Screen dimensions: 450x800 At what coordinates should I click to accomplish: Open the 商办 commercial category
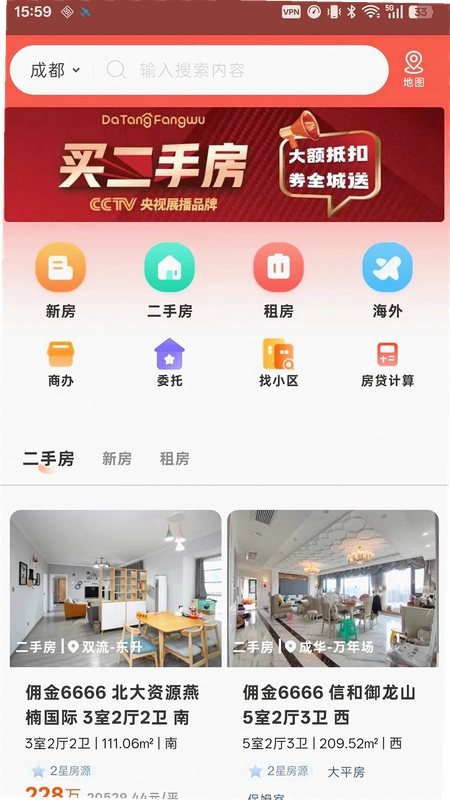[61, 363]
